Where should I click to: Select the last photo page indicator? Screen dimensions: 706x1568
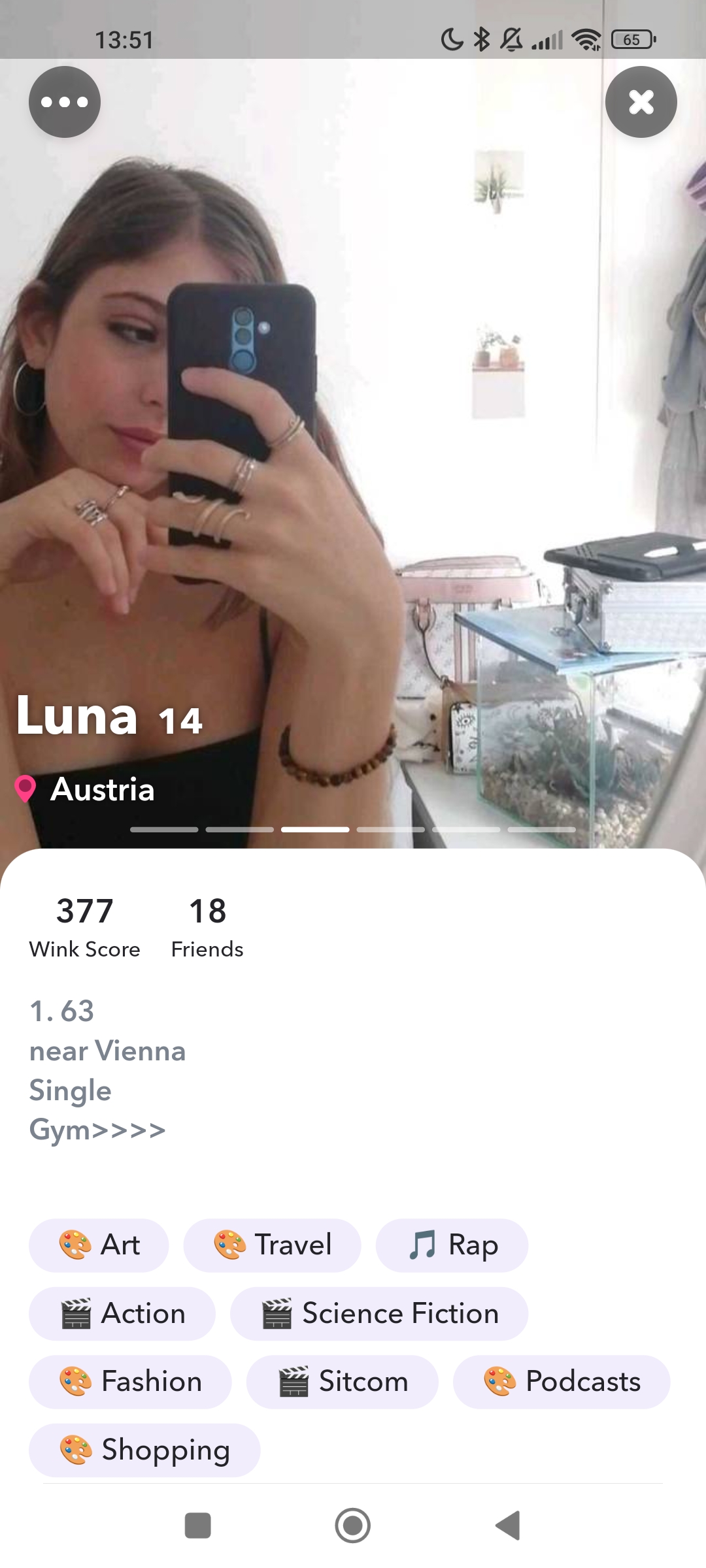click(x=541, y=829)
